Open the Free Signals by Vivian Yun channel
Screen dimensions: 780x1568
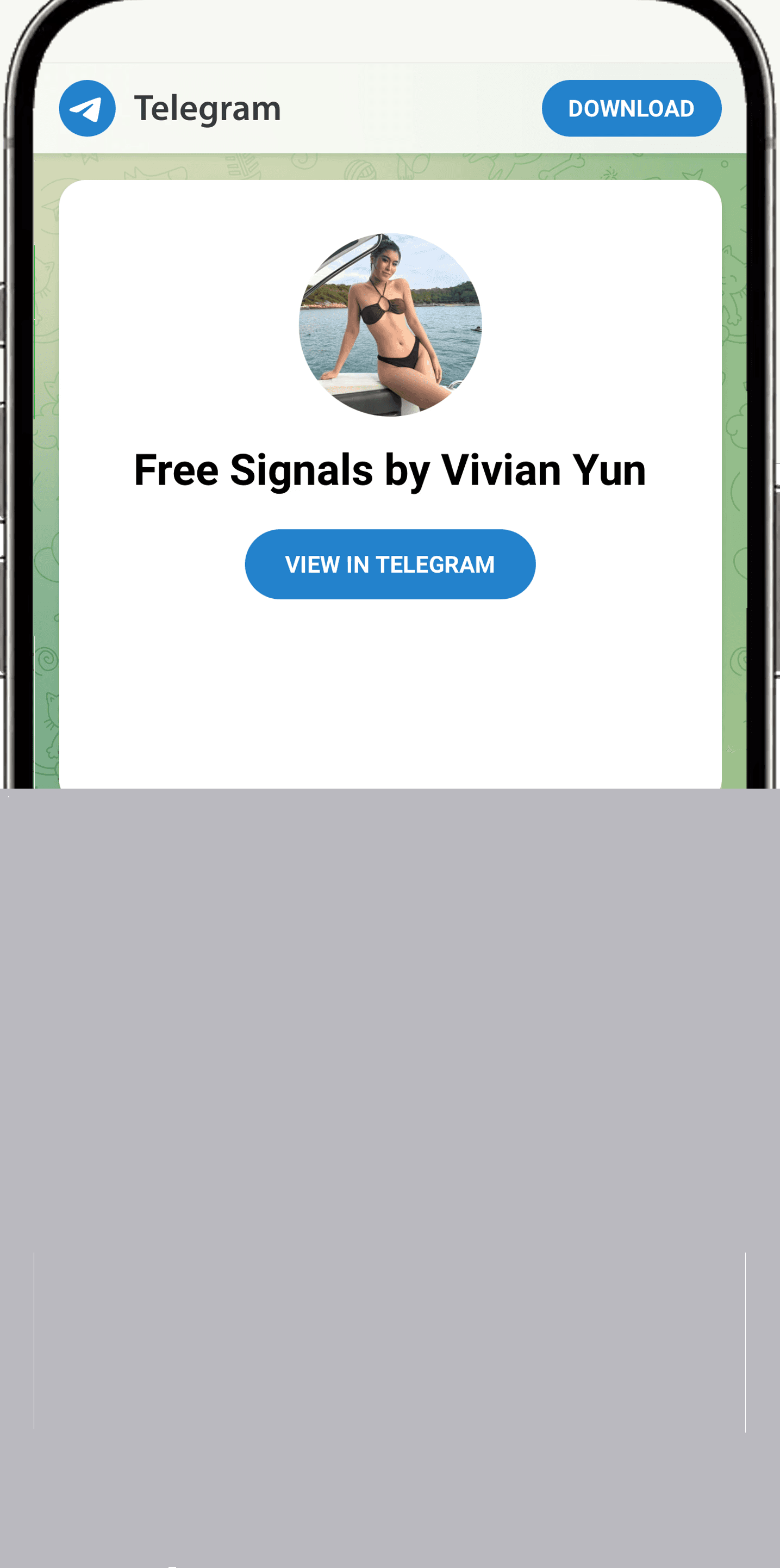390,563
